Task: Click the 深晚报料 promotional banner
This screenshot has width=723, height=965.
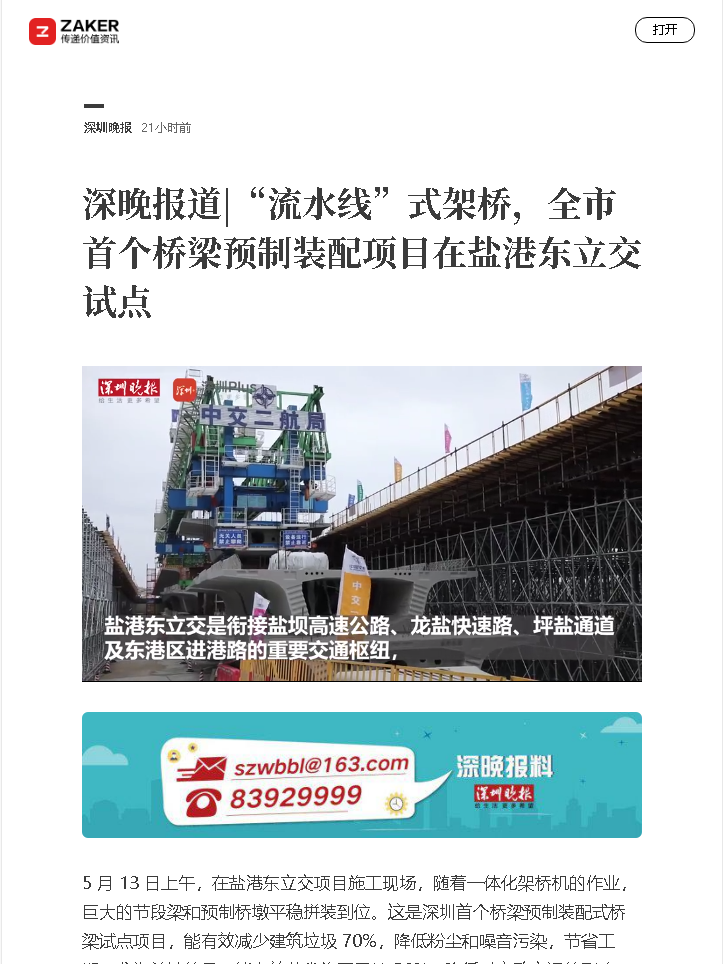Action: point(362,774)
